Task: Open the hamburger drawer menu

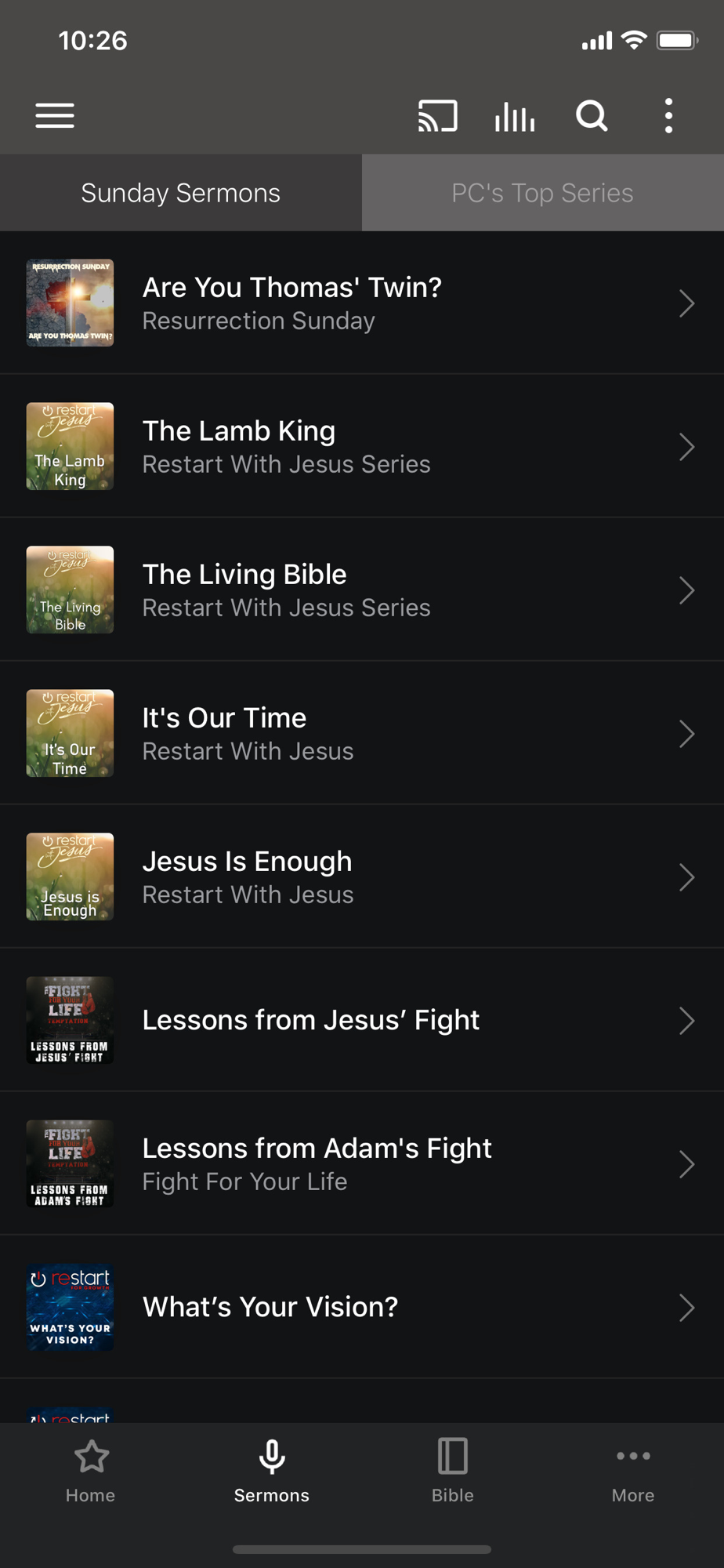Action: pyautogui.click(x=55, y=116)
